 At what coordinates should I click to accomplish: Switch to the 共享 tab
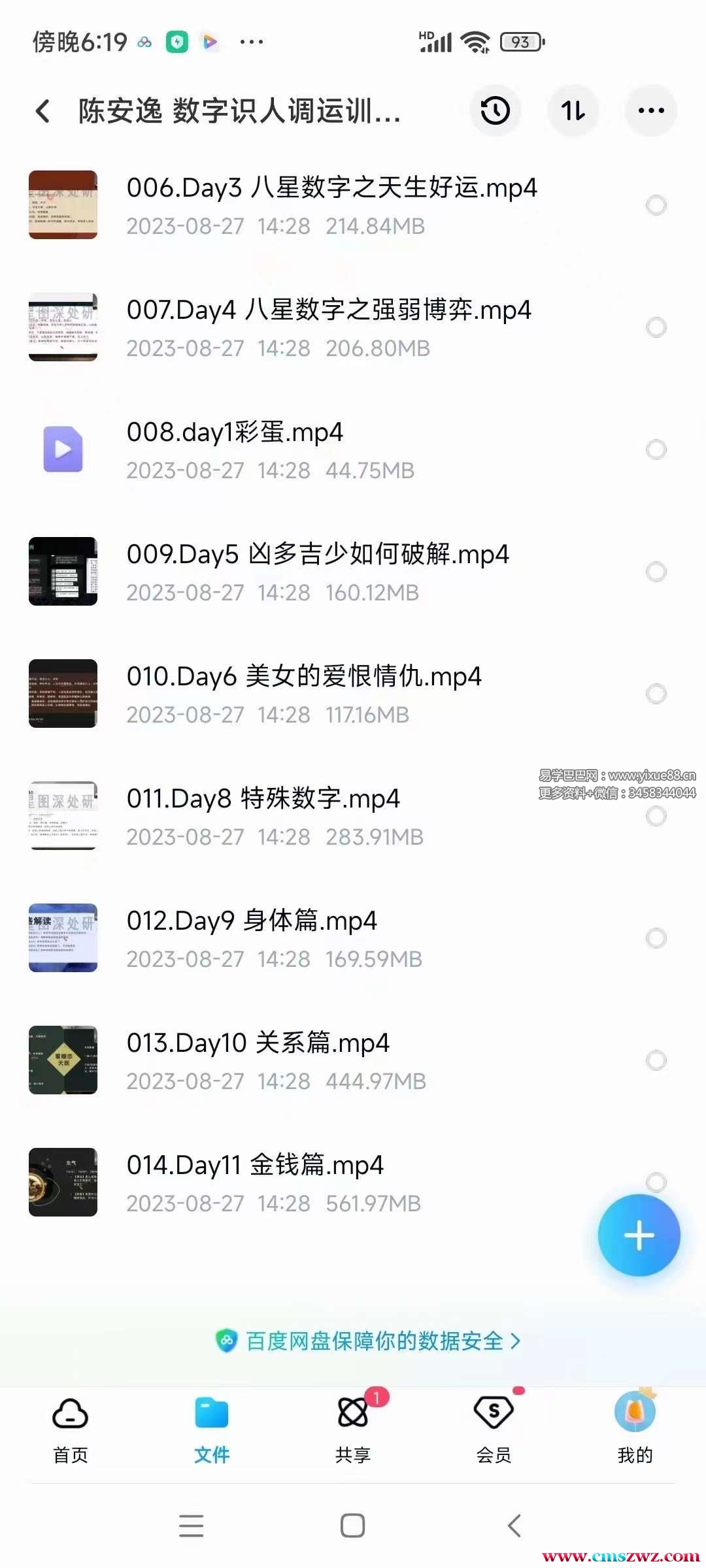pyautogui.click(x=353, y=1428)
